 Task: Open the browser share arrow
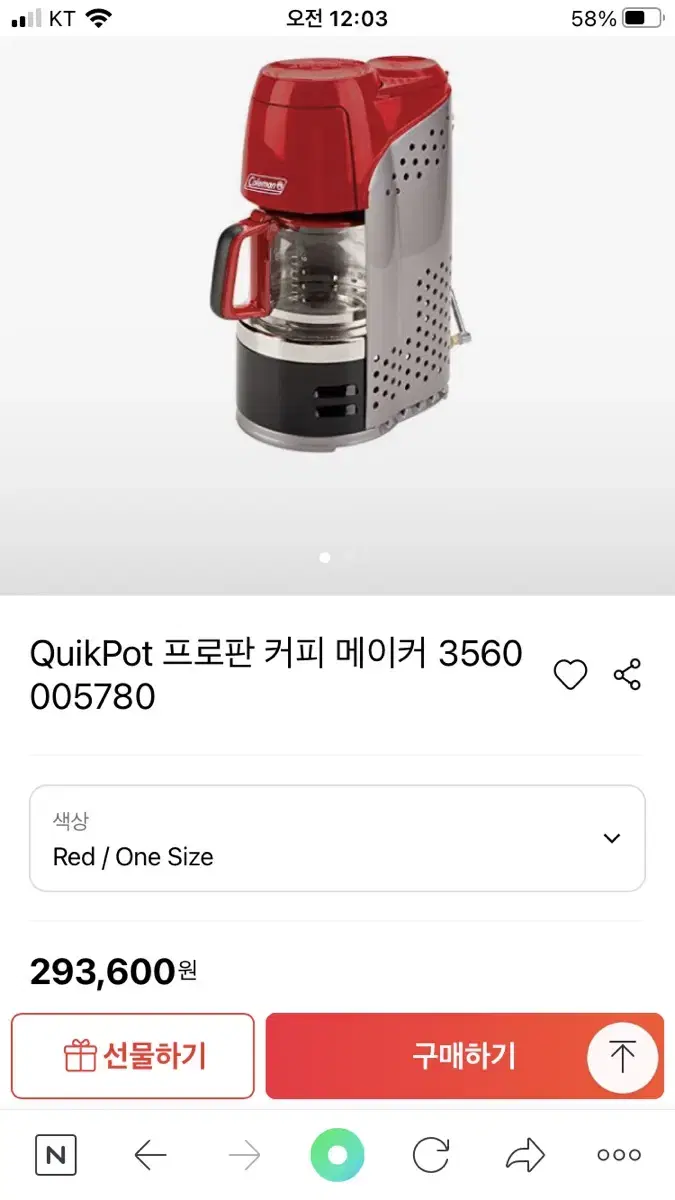(x=524, y=1156)
